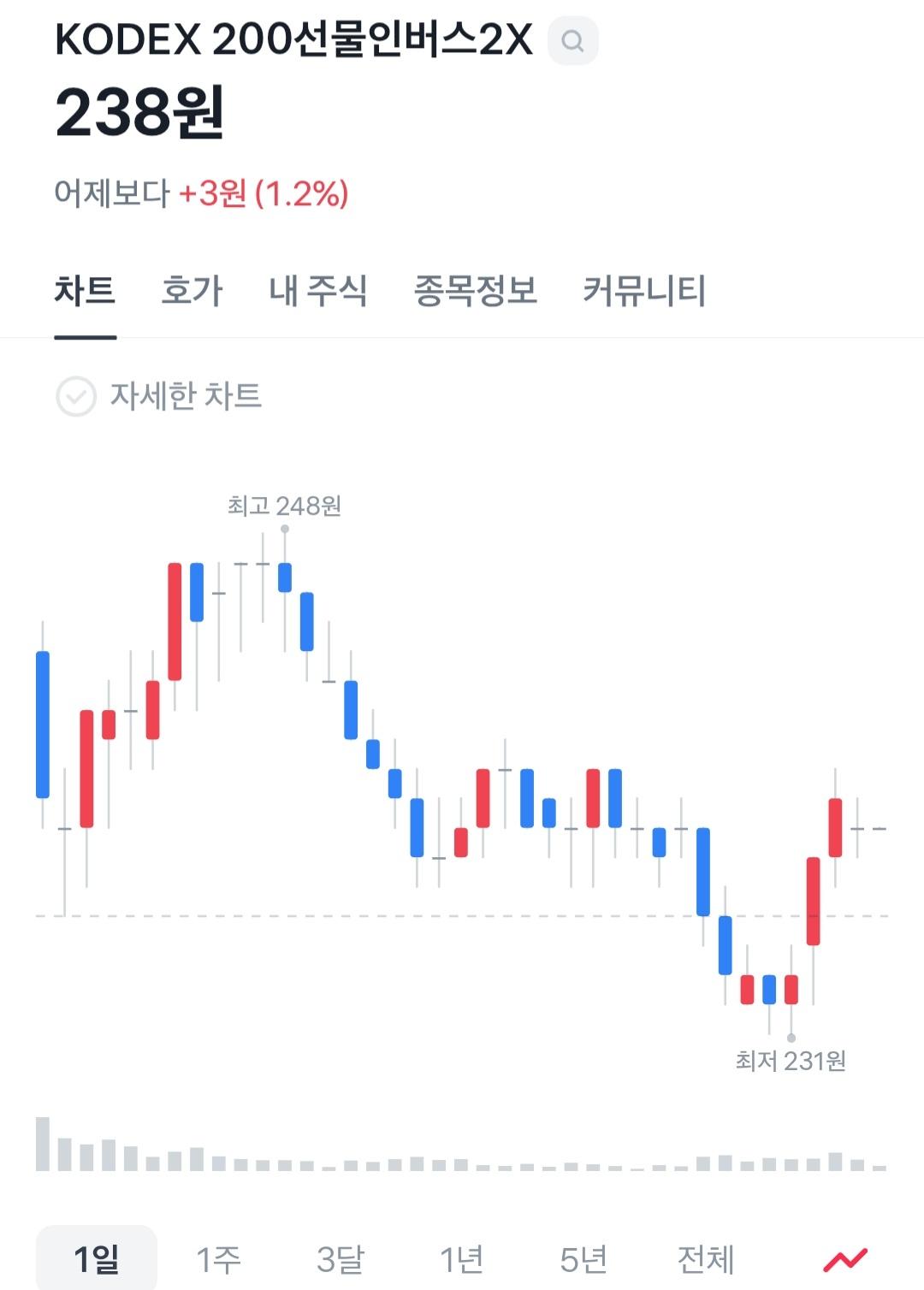The image size is (924, 1290).
Task: Enable 전체 full-period chart view
Action: [703, 1258]
